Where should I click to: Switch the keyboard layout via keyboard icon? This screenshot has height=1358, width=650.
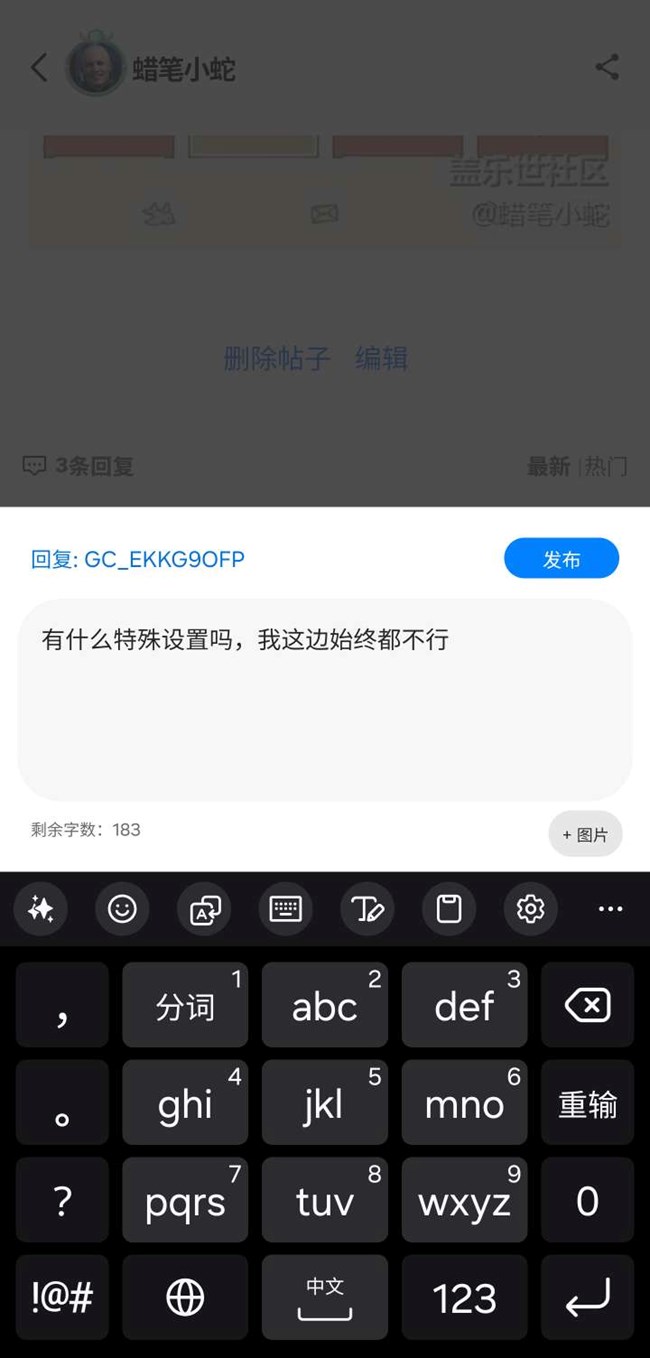[286, 909]
